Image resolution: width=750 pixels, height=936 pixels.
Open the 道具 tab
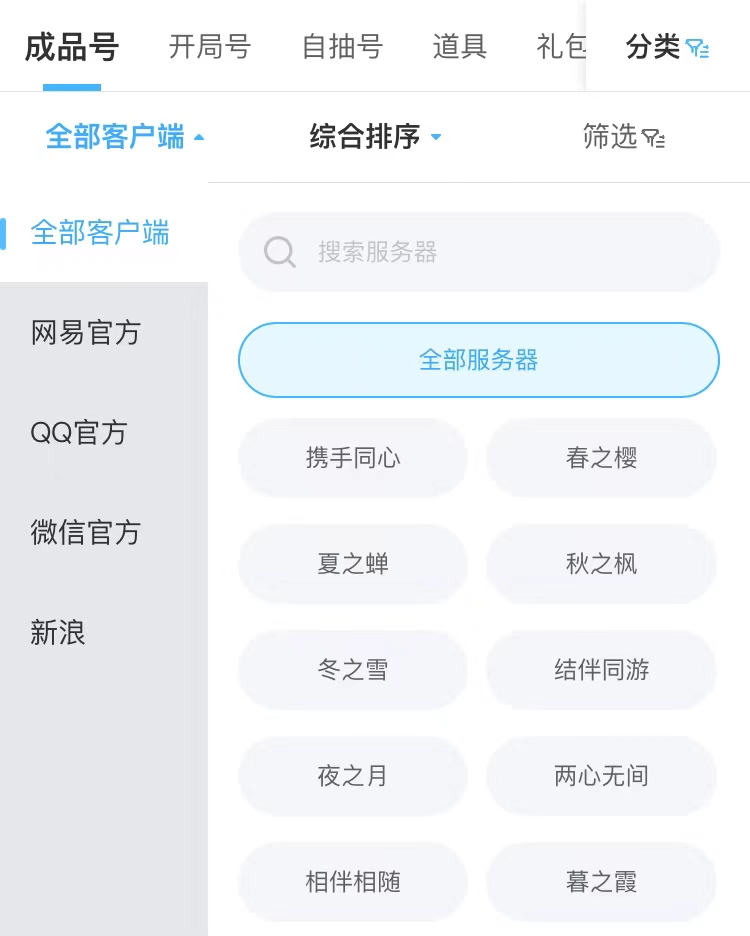[x=459, y=46]
